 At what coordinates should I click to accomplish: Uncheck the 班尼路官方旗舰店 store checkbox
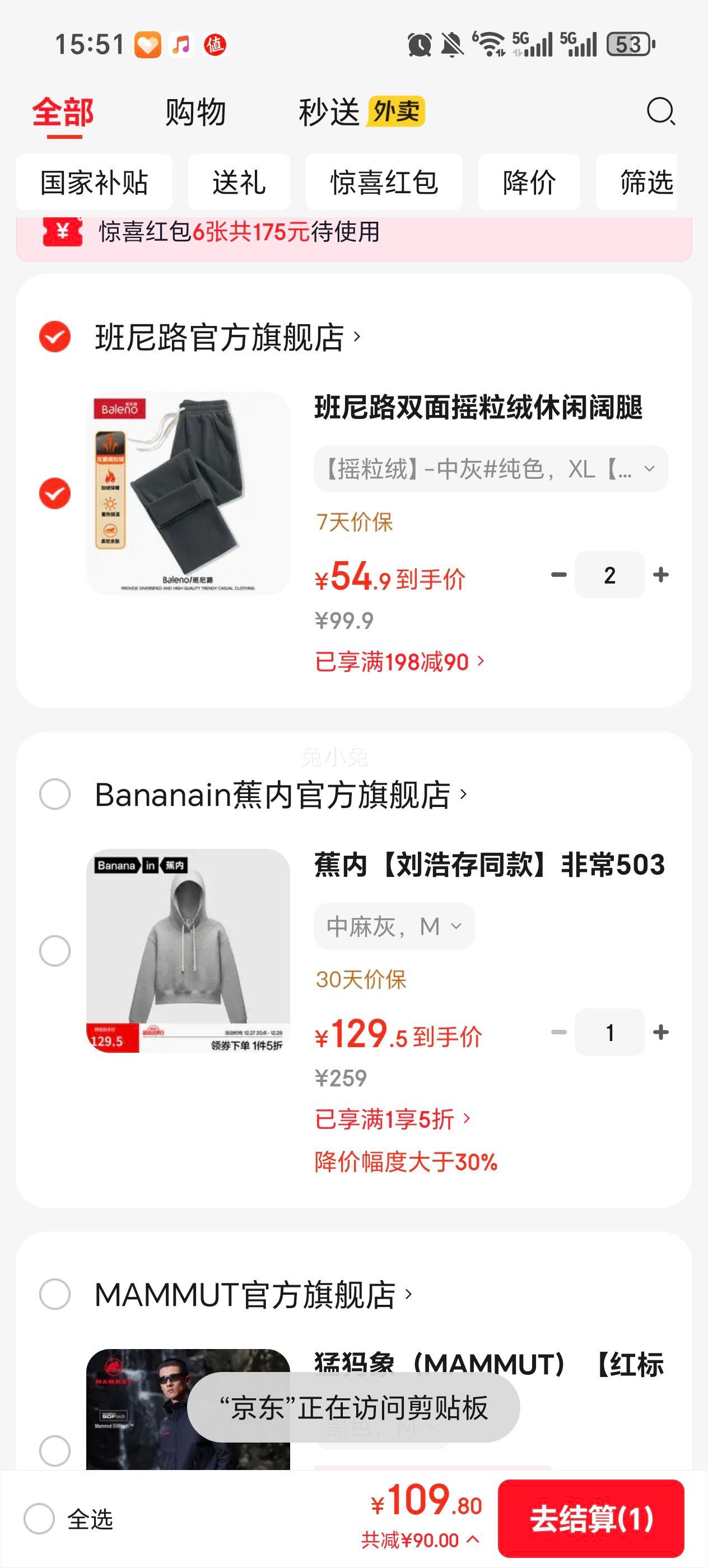tap(55, 337)
